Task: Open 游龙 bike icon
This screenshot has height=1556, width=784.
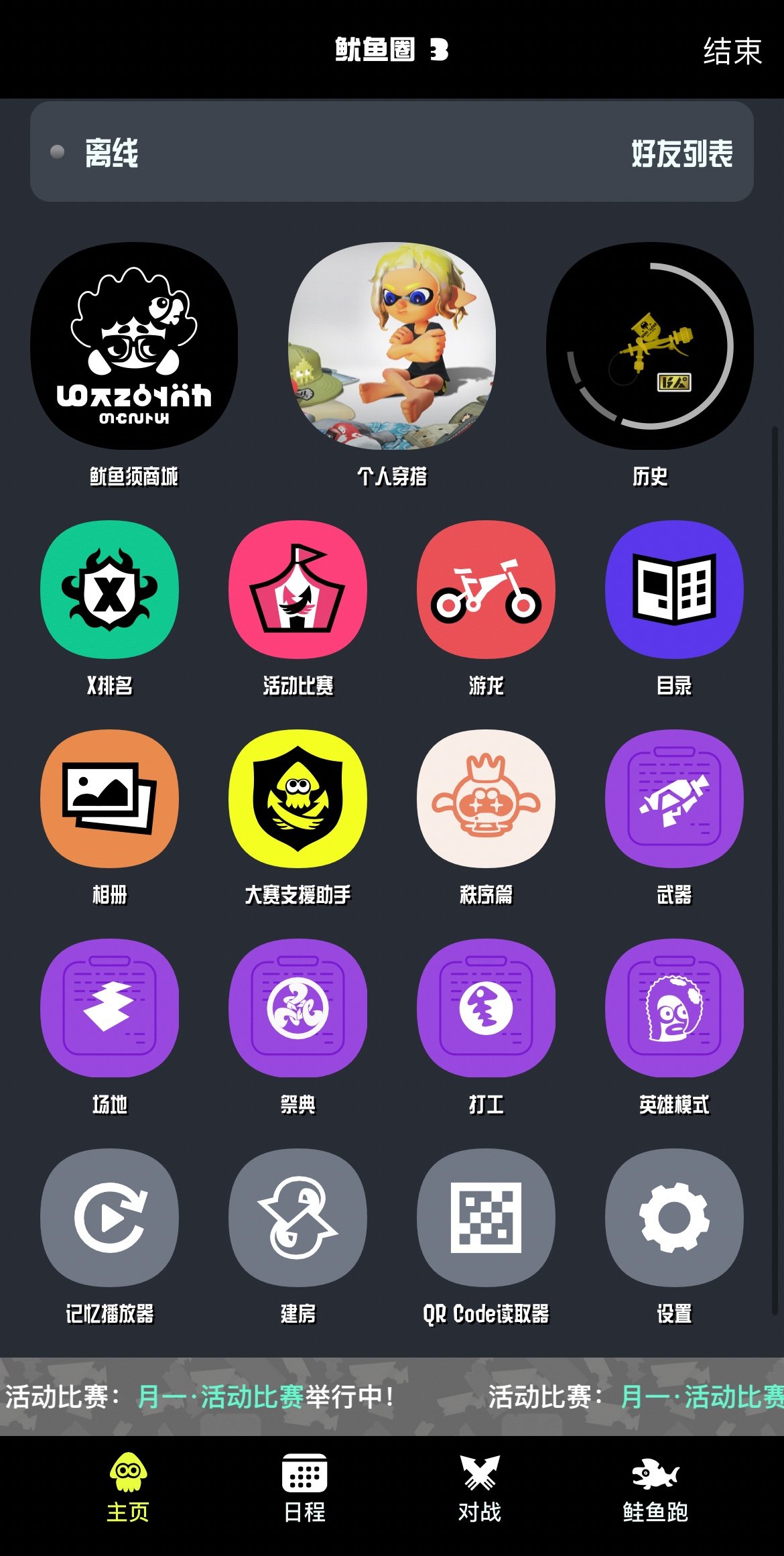Action: tap(486, 589)
